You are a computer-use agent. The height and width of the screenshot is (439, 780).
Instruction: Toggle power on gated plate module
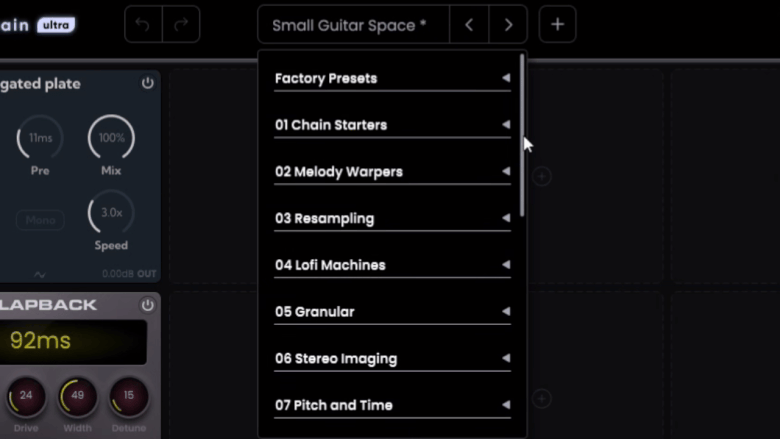click(x=148, y=84)
